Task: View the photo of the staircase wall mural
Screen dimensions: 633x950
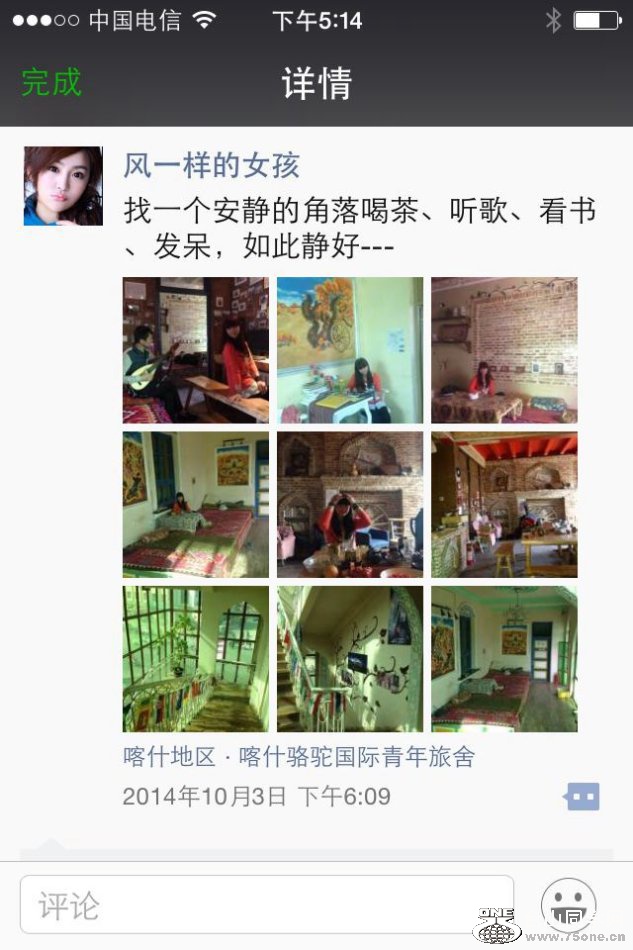Action: [x=350, y=659]
